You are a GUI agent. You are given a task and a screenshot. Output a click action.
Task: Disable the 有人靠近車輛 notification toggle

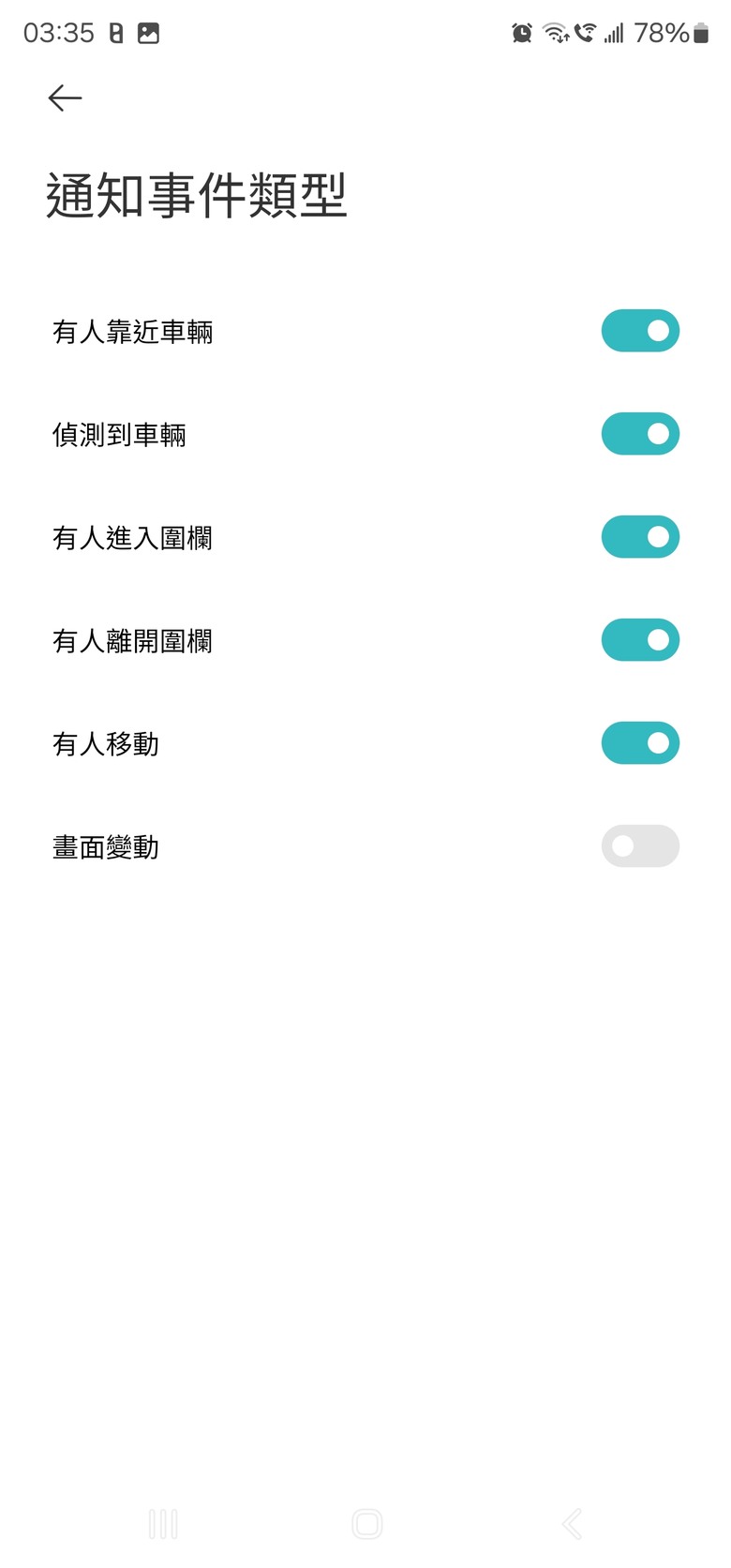(x=640, y=331)
